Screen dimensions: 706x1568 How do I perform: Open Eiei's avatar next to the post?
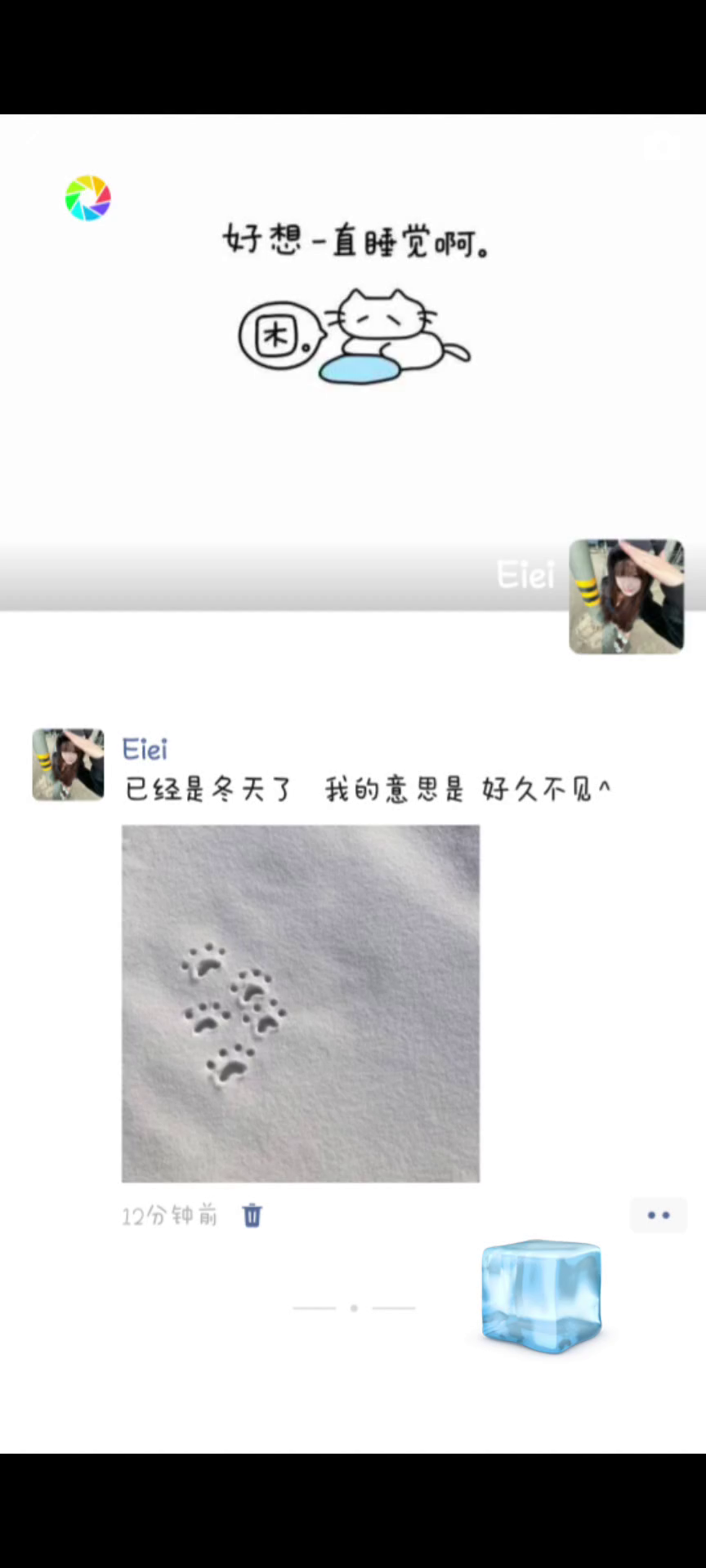pyautogui.click(x=68, y=764)
